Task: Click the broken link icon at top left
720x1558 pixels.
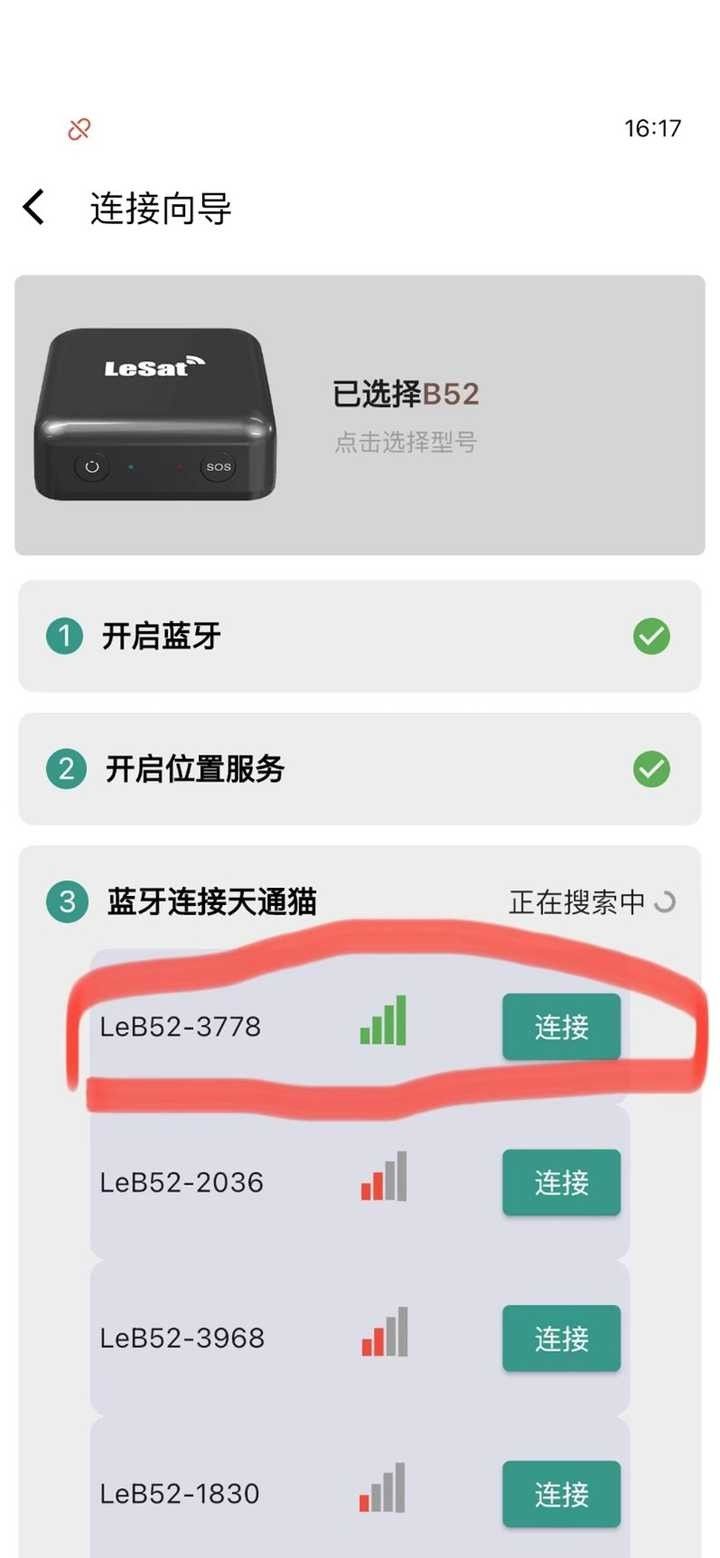Action: (x=78, y=128)
